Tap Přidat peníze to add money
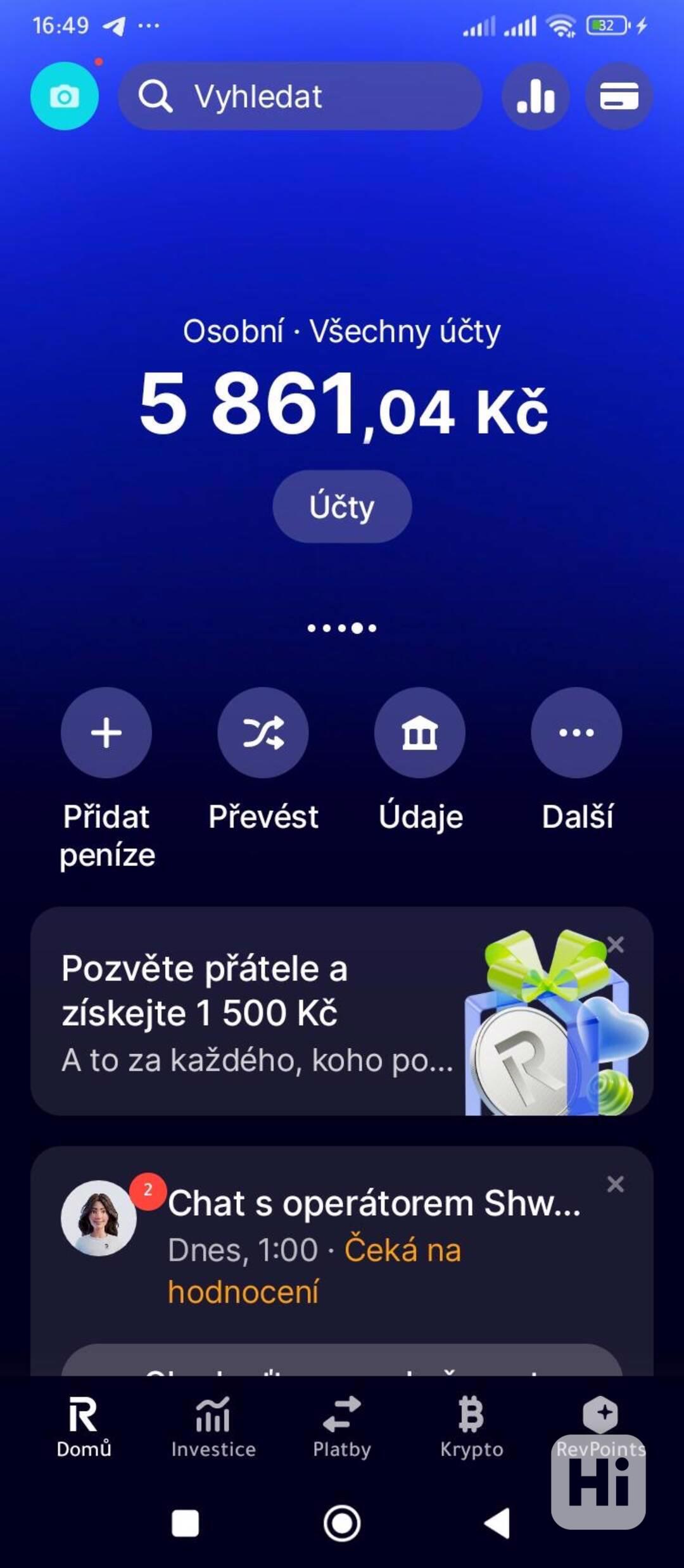Viewport: 684px width, 1568px height. [x=106, y=733]
